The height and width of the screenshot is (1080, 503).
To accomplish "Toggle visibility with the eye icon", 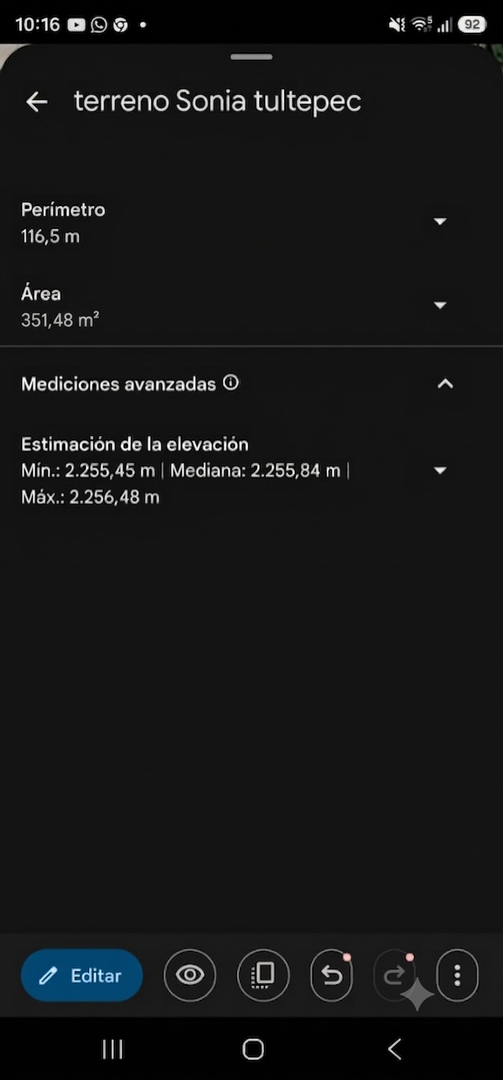I will tap(189, 975).
